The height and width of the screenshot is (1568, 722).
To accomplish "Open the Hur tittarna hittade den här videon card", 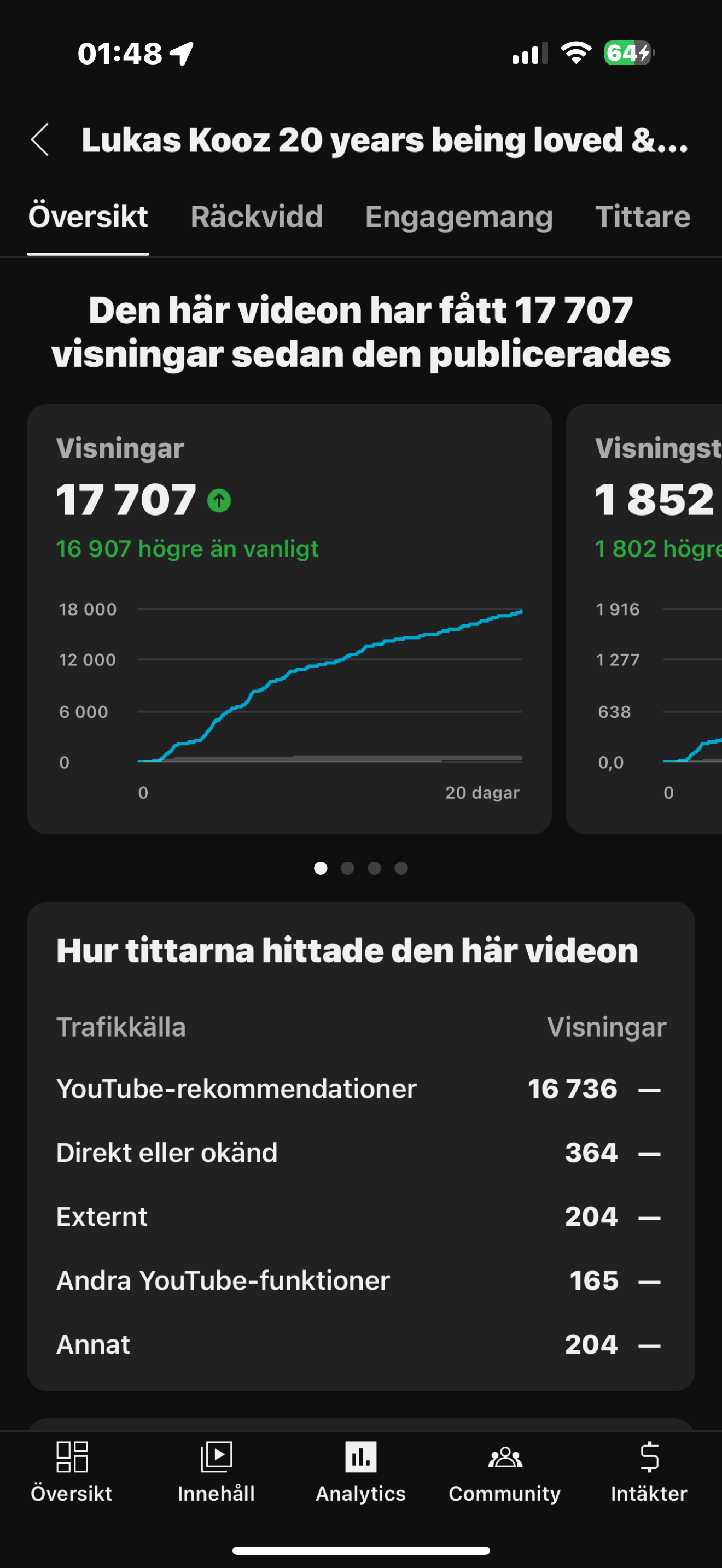I will point(361,1145).
